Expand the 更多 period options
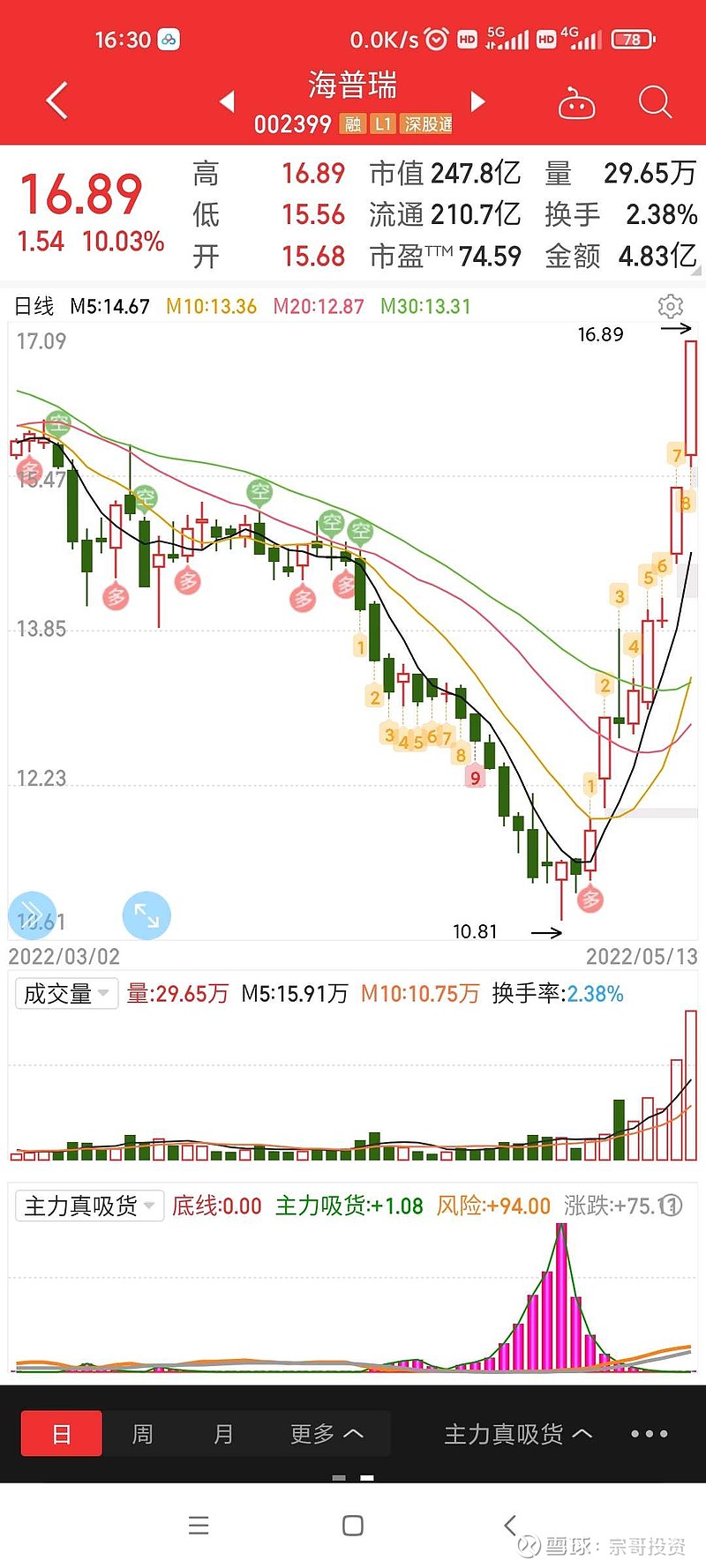 327,1434
